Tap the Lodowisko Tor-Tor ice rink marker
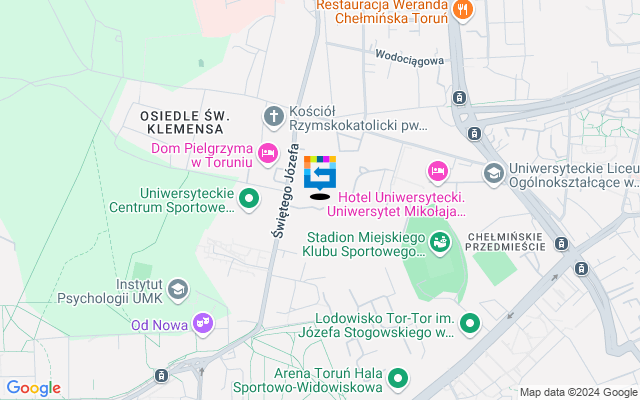This screenshot has height=400, width=640. pyautogui.click(x=470, y=323)
